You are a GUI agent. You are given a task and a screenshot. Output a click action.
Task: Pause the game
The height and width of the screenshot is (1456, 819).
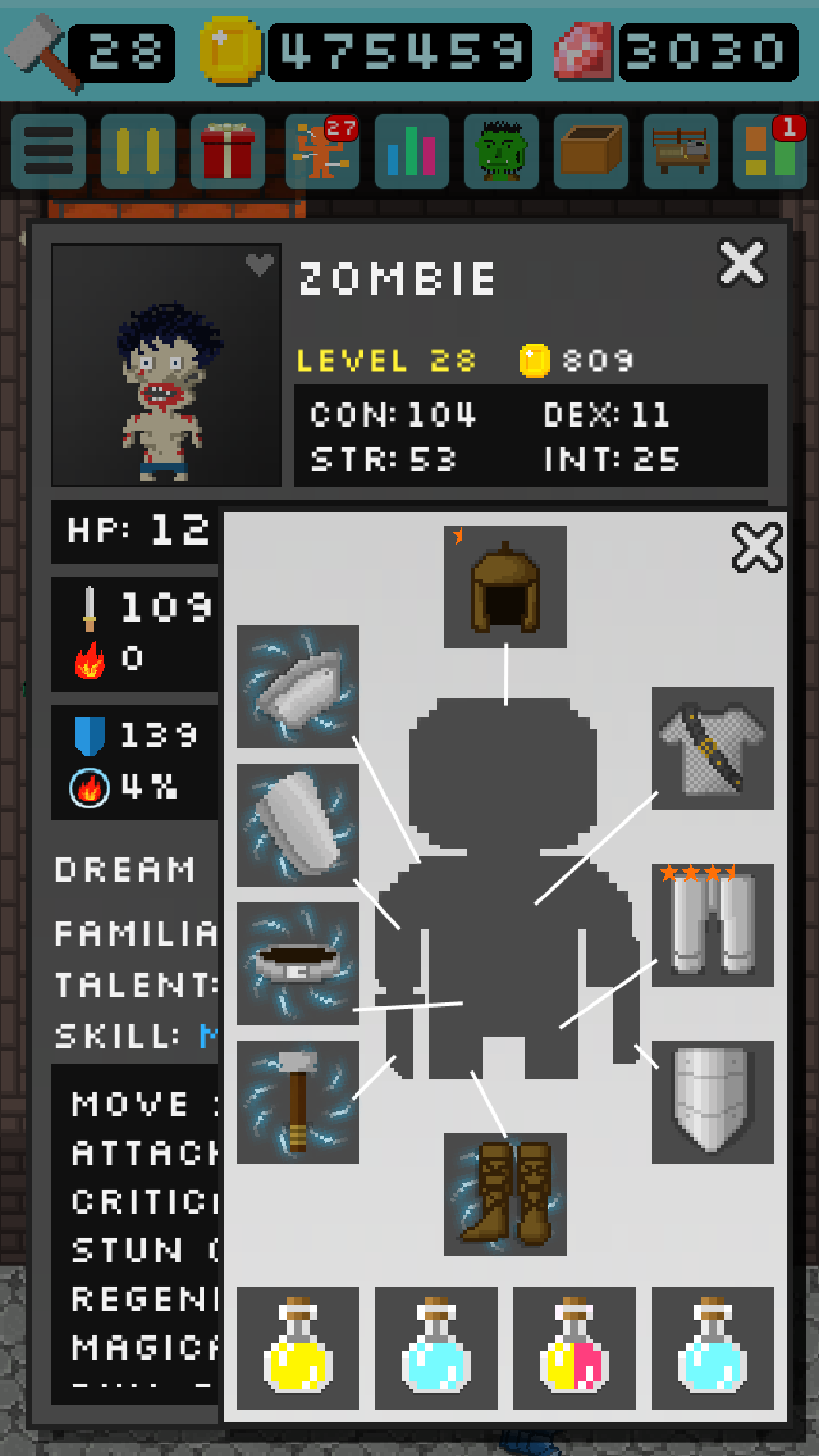tap(138, 151)
